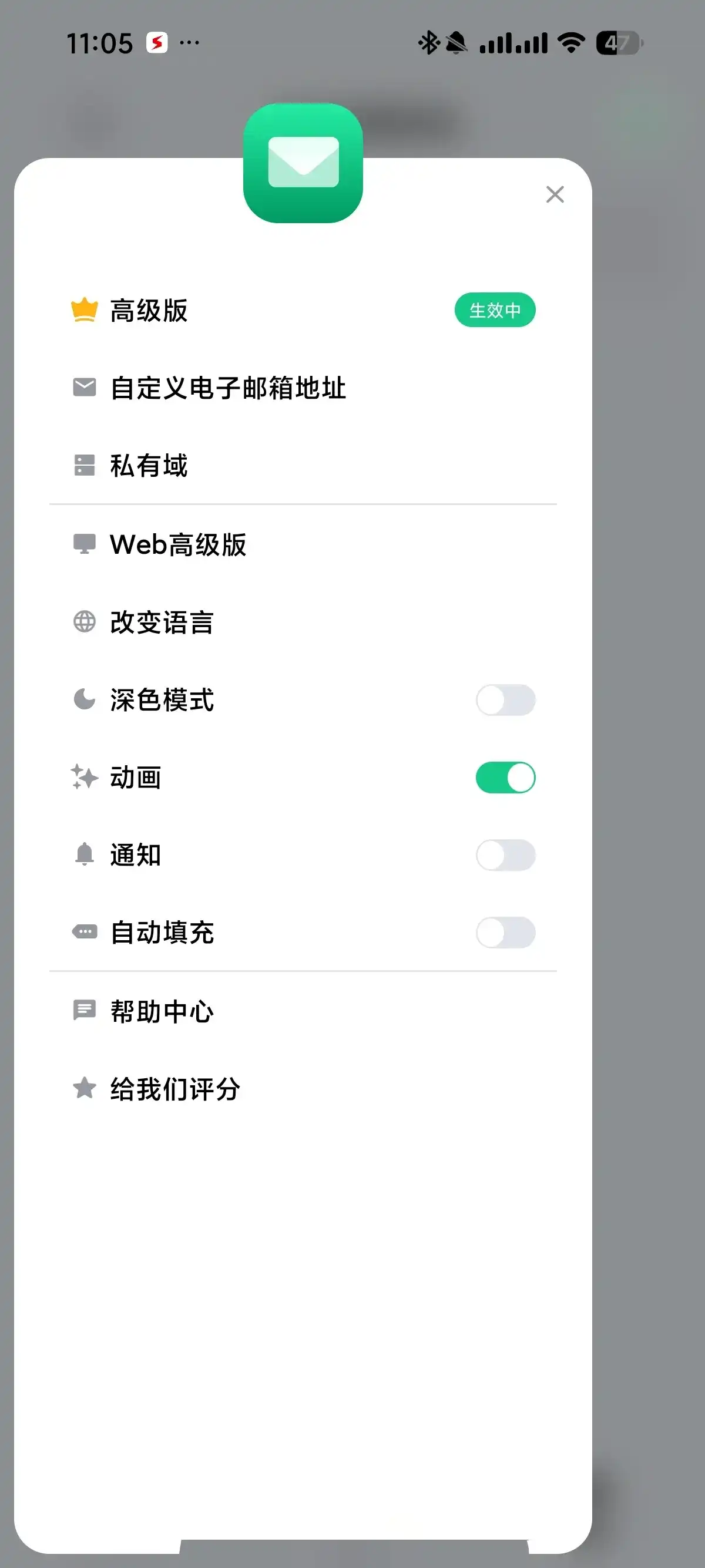Click the bell icon beside 通知
The height and width of the screenshot is (1568, 705).
(84, 855)
